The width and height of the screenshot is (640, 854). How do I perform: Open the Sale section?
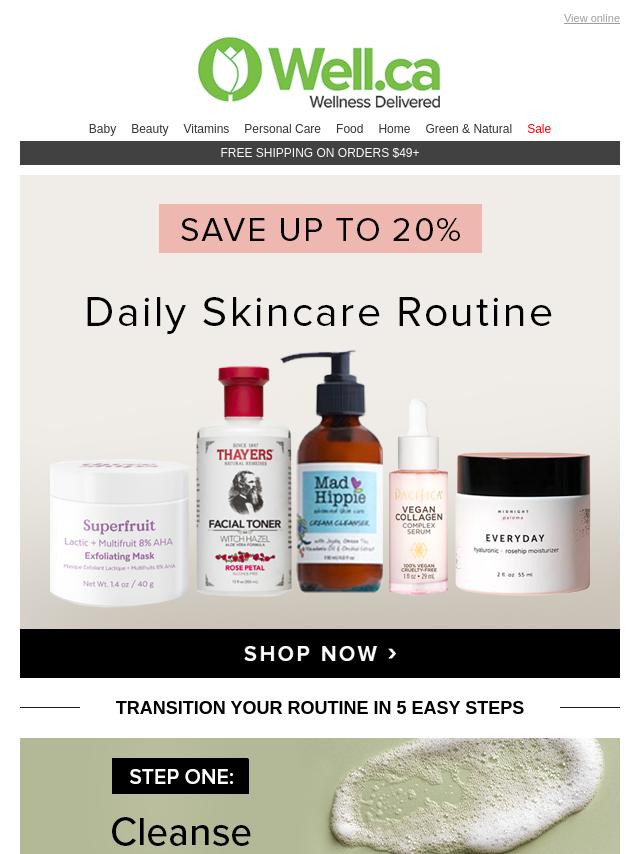click(539, 129)
